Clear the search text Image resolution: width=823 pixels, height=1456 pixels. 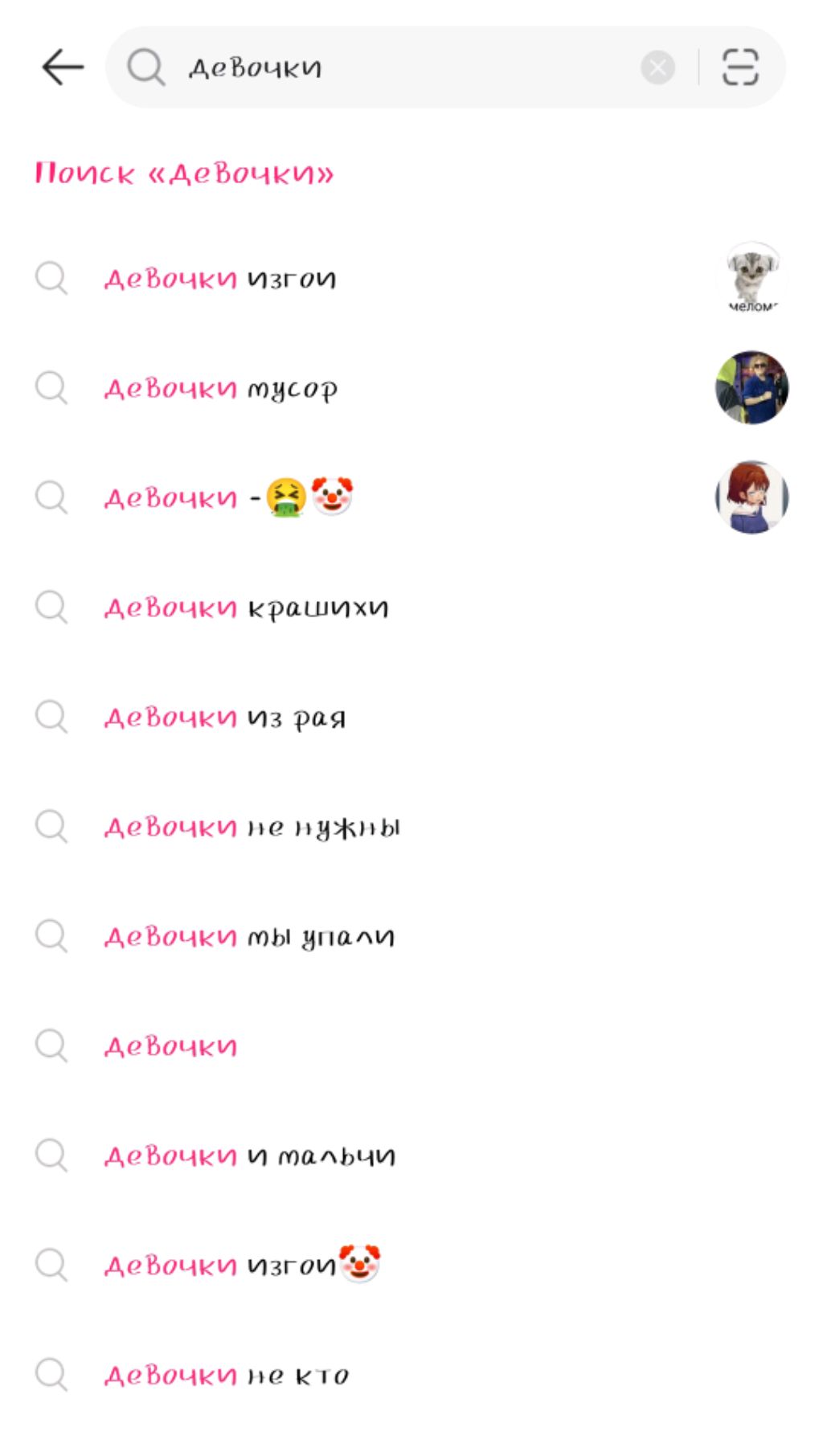657,67
